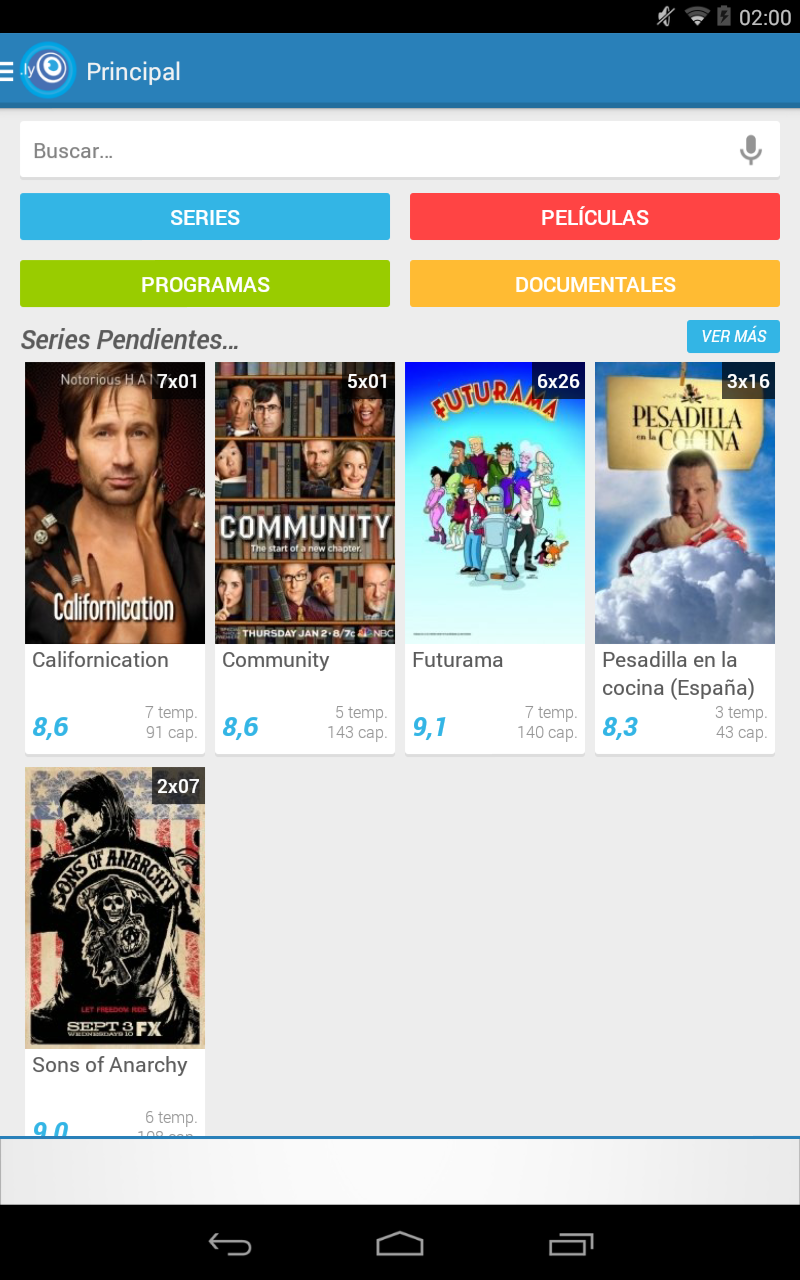Browse the DOCUMENTALES category
800x1280 pixels.
tap(595, 284)
